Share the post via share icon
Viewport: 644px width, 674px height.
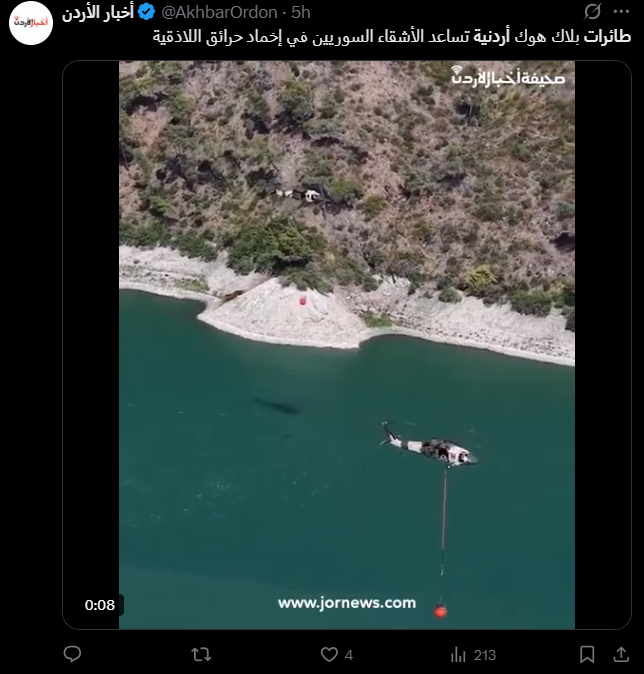click(x=618, y=654)
